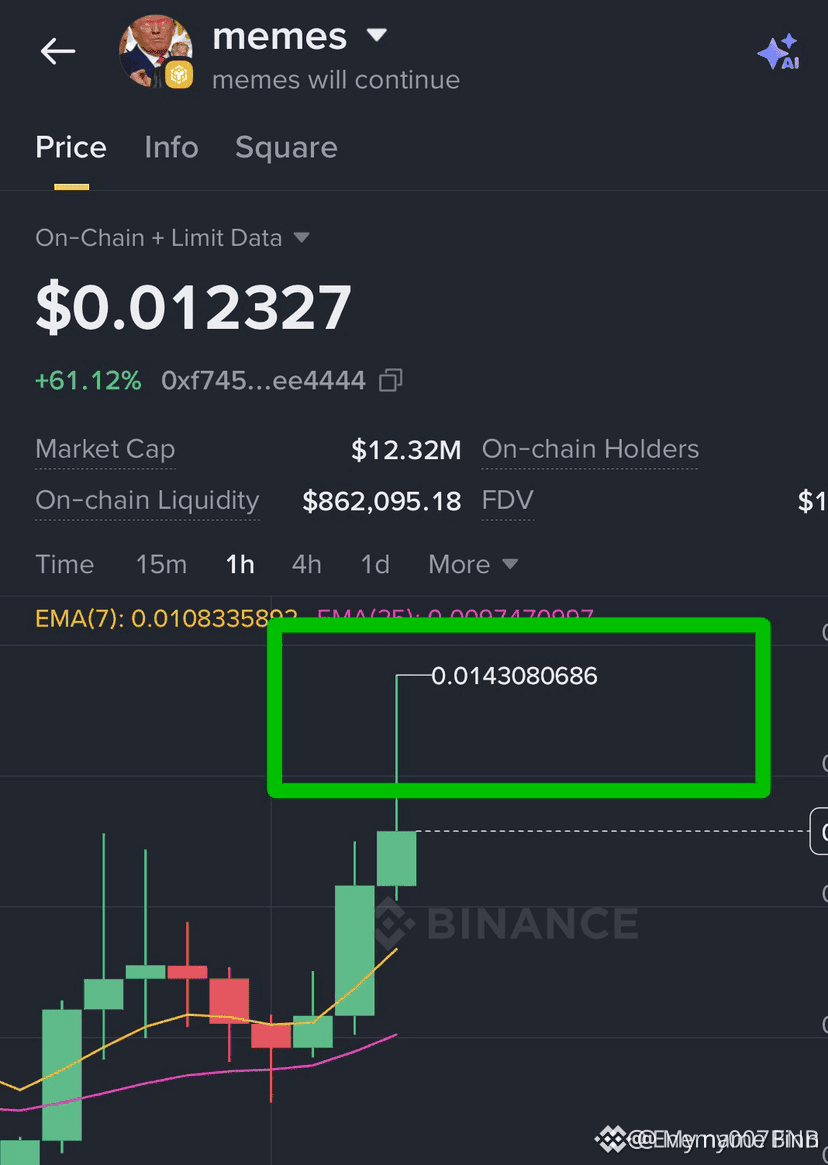This screenshot has height=1165, width=828.
Task: Click the On-chain Liquidity label
Action: pos(147,500)
